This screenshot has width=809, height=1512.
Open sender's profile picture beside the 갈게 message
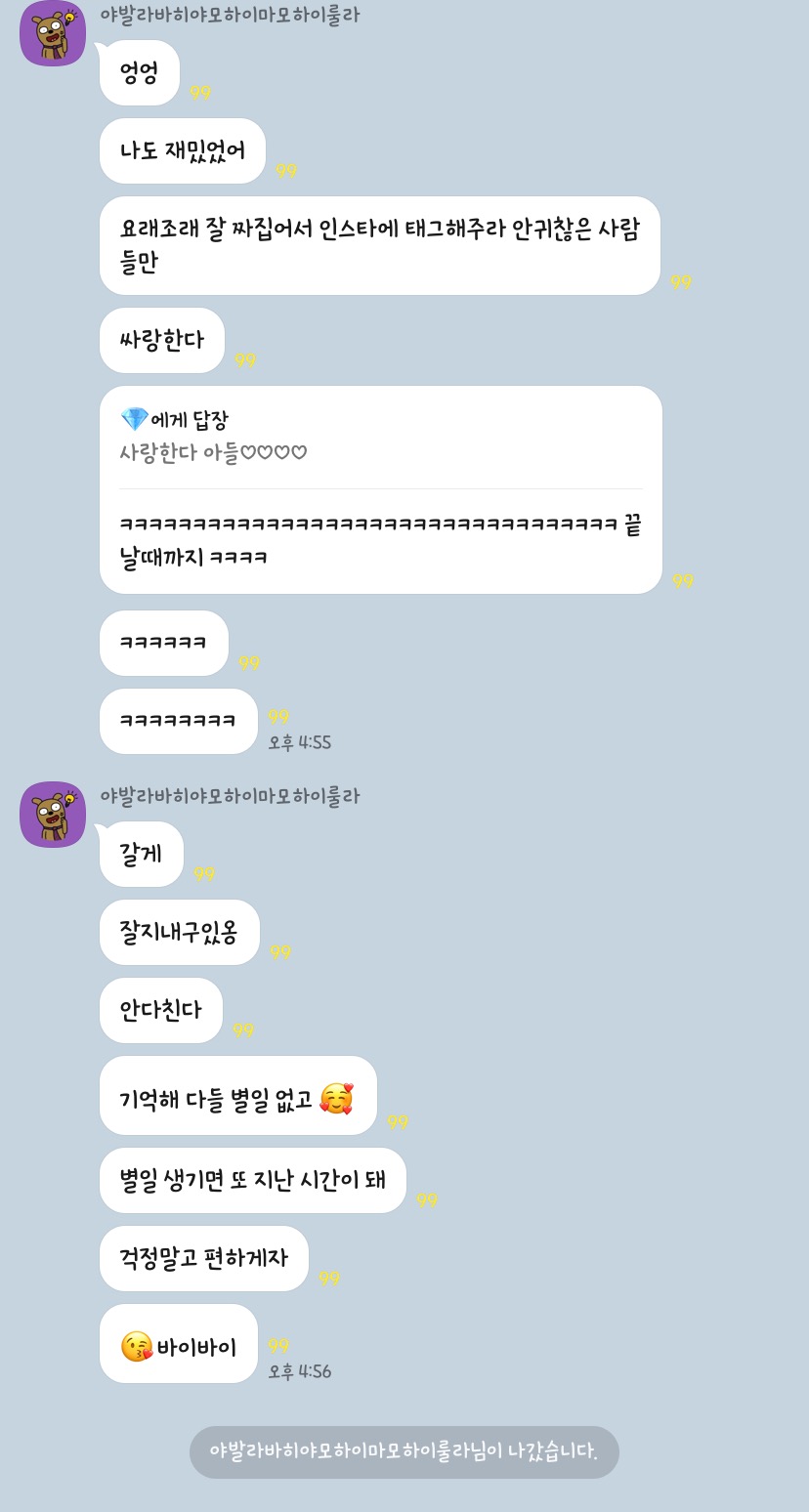coord(53,814)
